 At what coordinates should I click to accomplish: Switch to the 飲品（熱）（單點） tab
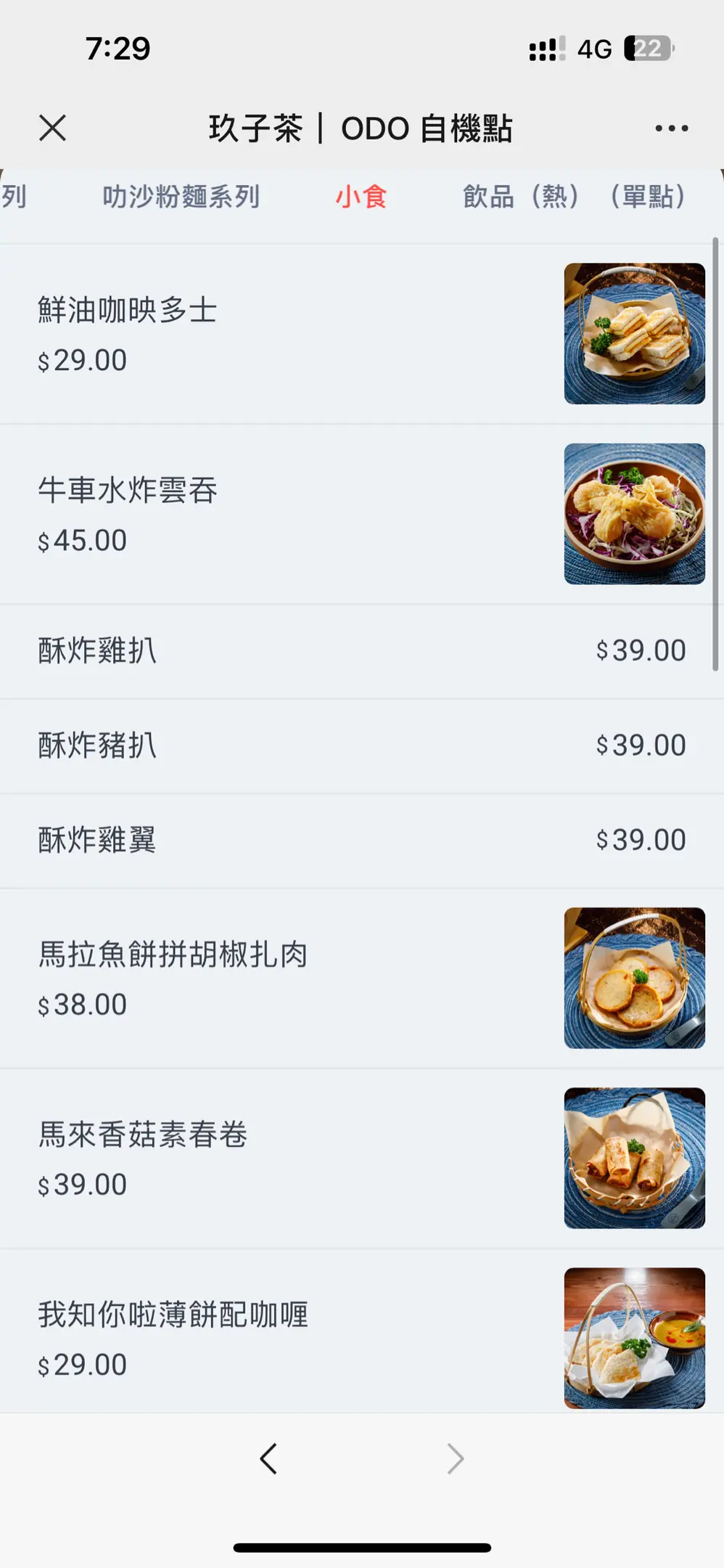[x=575, y=197]
